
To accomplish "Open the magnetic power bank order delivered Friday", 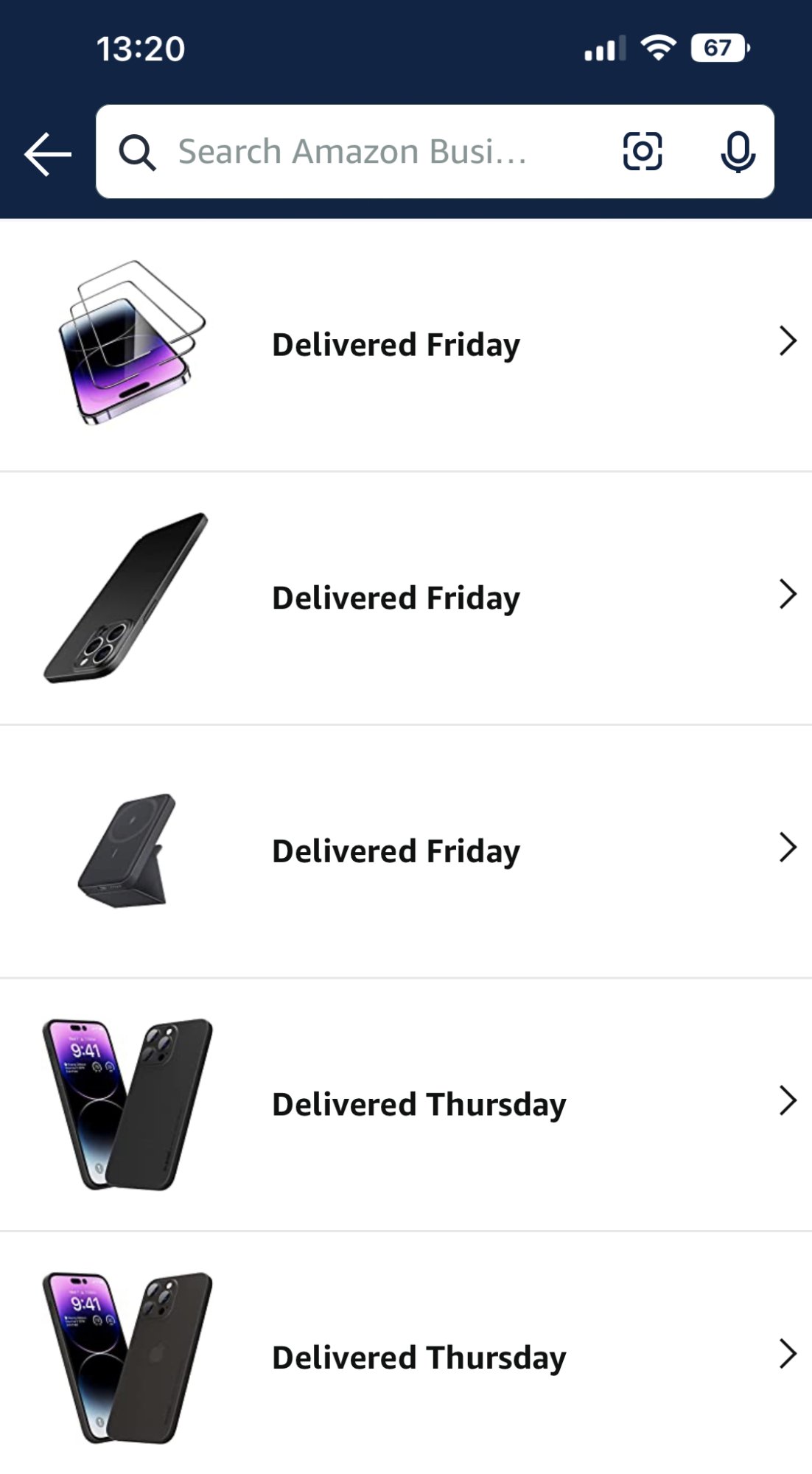I will point(405,851).
